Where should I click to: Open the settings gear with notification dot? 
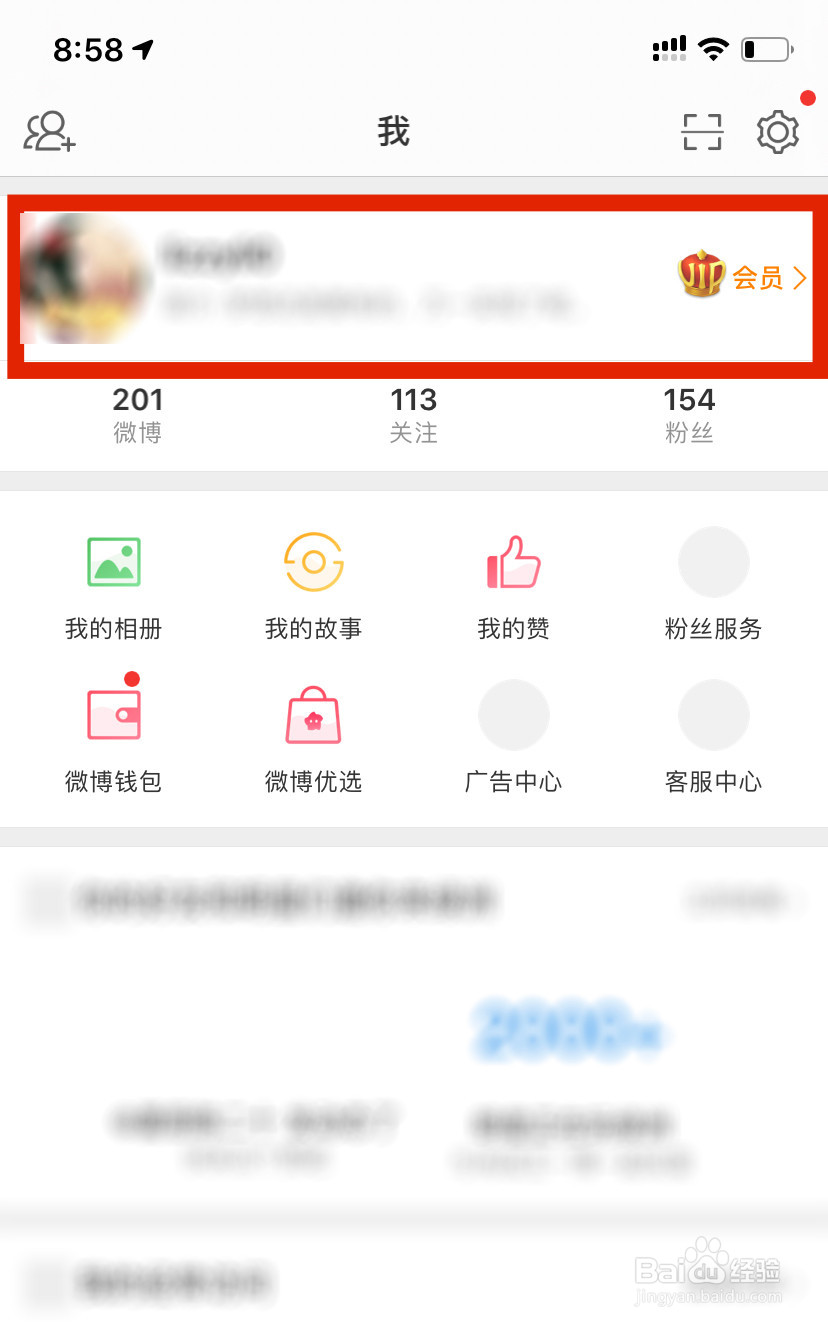(778, 131)
